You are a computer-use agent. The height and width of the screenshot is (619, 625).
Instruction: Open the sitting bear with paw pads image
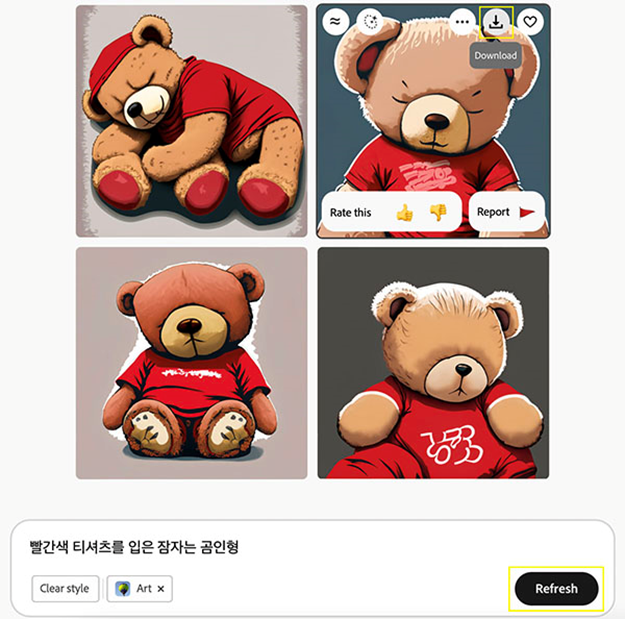(191, 363)
